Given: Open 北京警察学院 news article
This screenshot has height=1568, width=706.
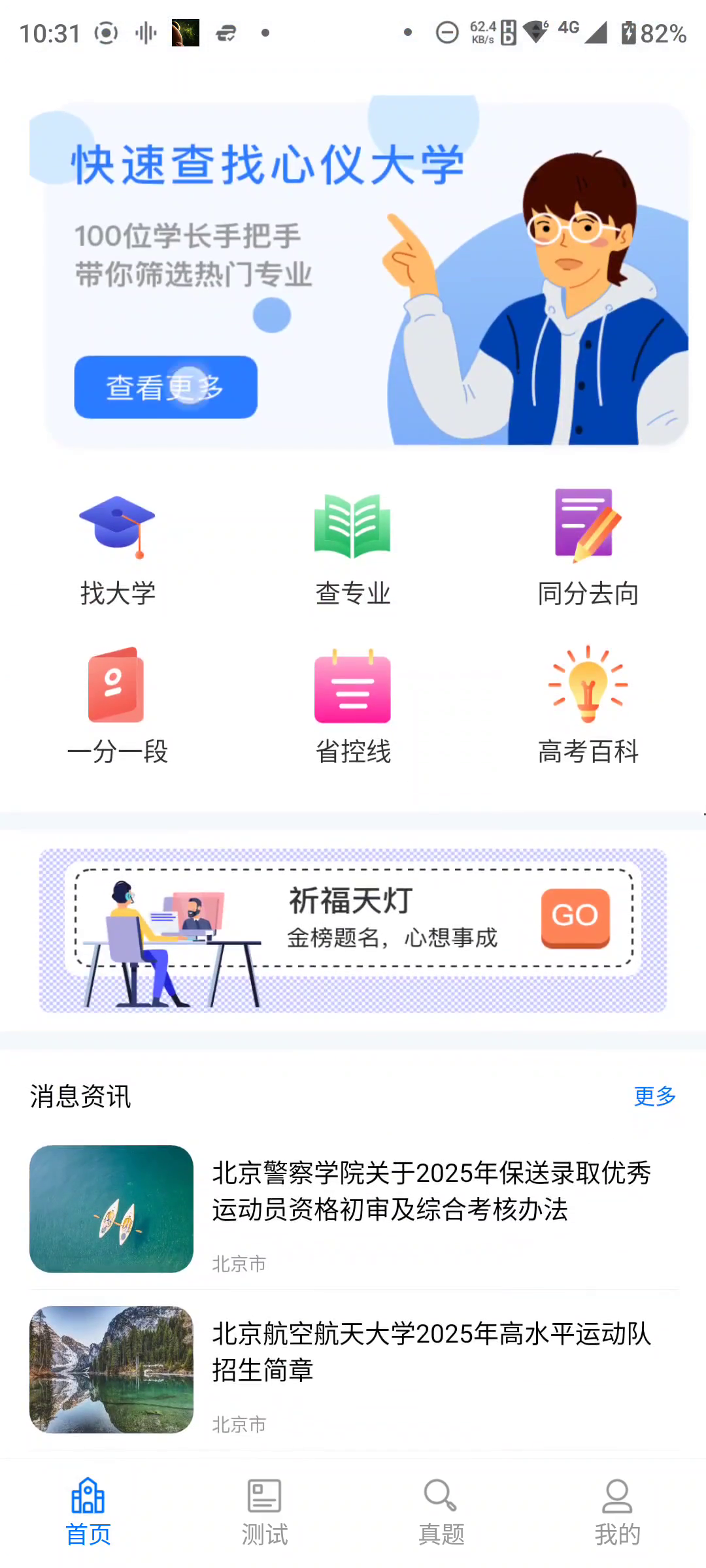Looking at the screenshot, I should [x=431, y=1192].
